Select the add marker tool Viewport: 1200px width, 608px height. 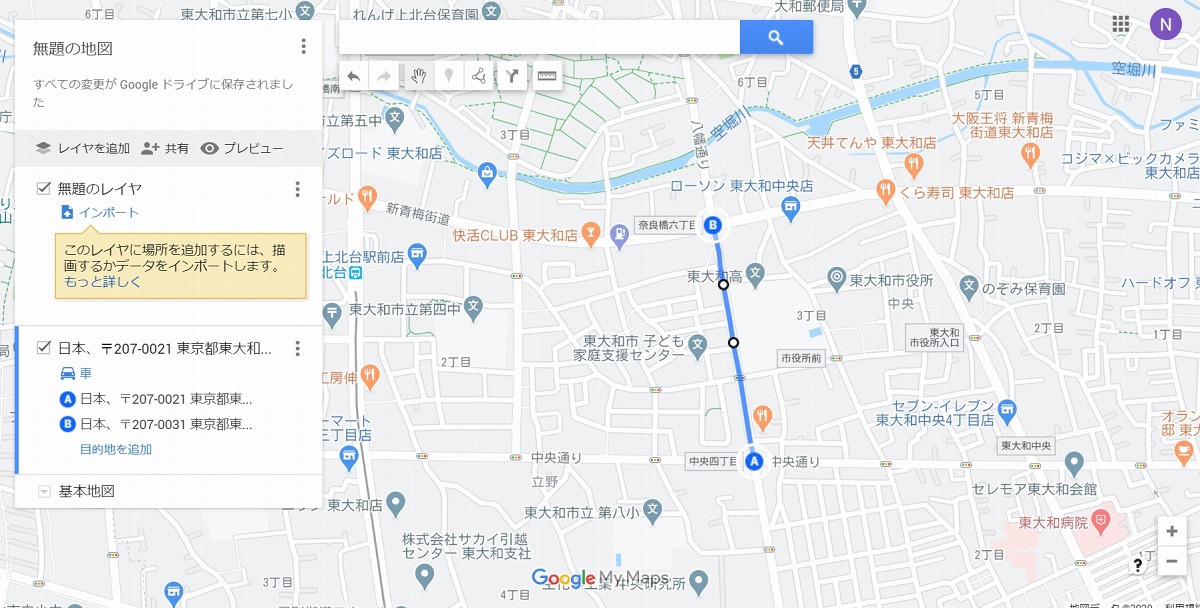(449, 76)
